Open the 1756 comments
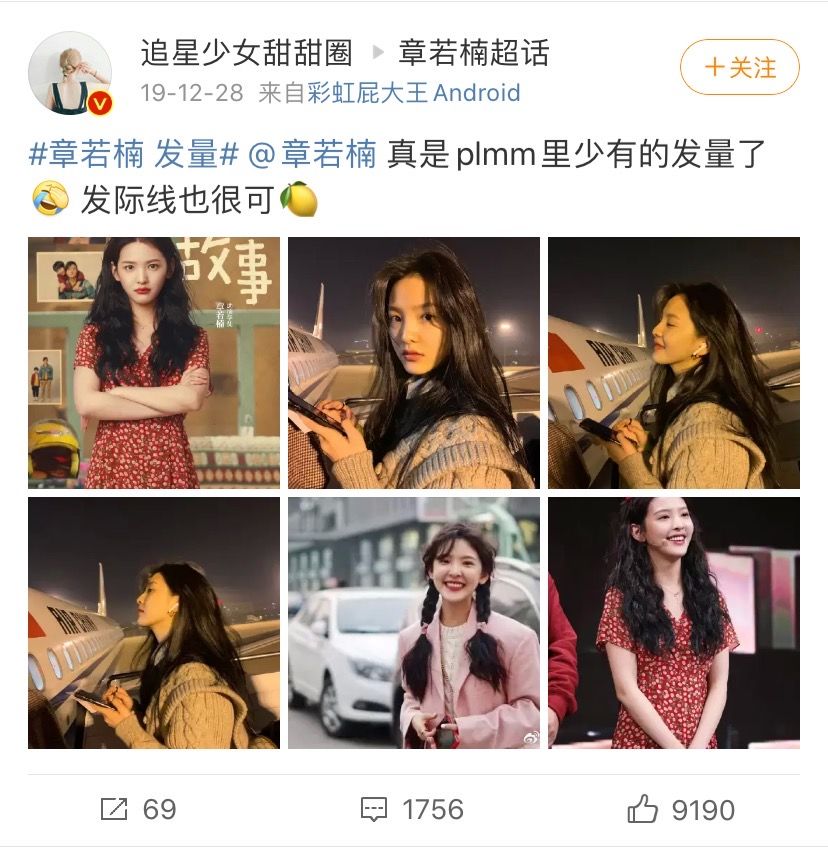This screenshot has width=828, height=847. (412, 809)
